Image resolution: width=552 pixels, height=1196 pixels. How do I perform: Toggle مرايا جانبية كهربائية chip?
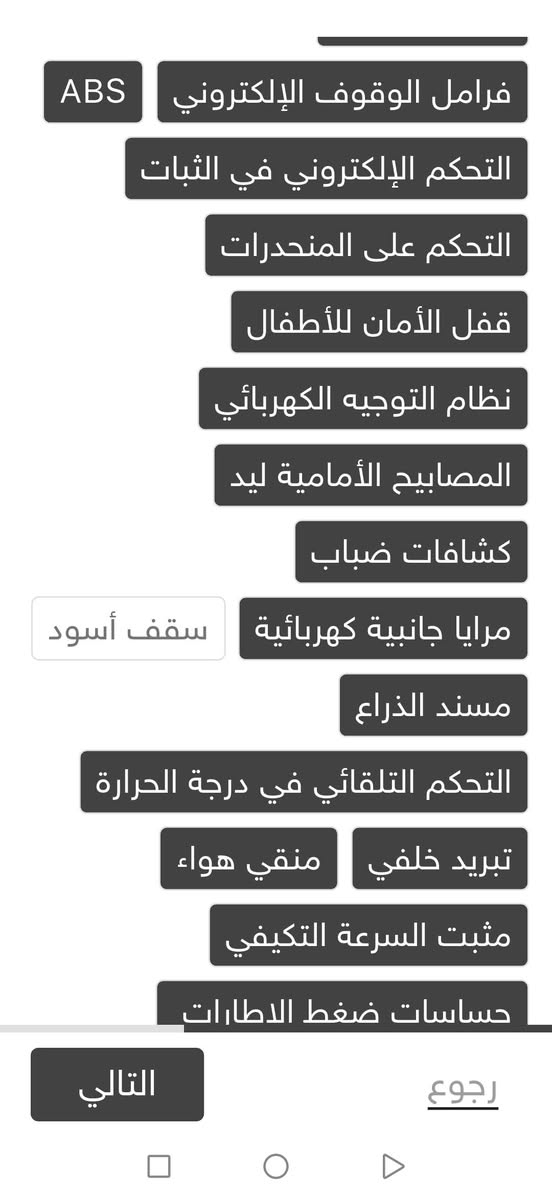(383, 629)
